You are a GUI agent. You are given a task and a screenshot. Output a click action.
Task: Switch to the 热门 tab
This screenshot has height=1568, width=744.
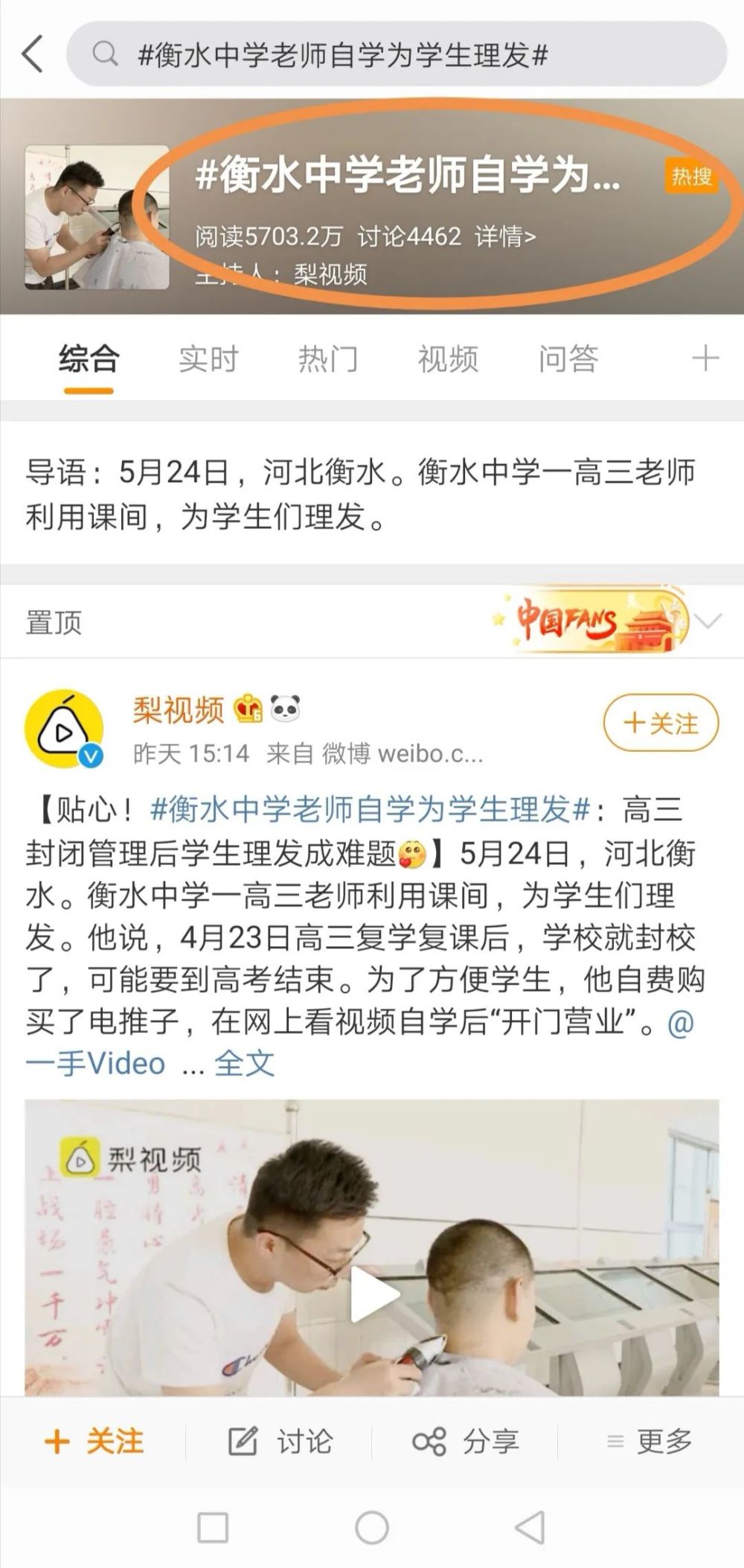click(328, 359)
